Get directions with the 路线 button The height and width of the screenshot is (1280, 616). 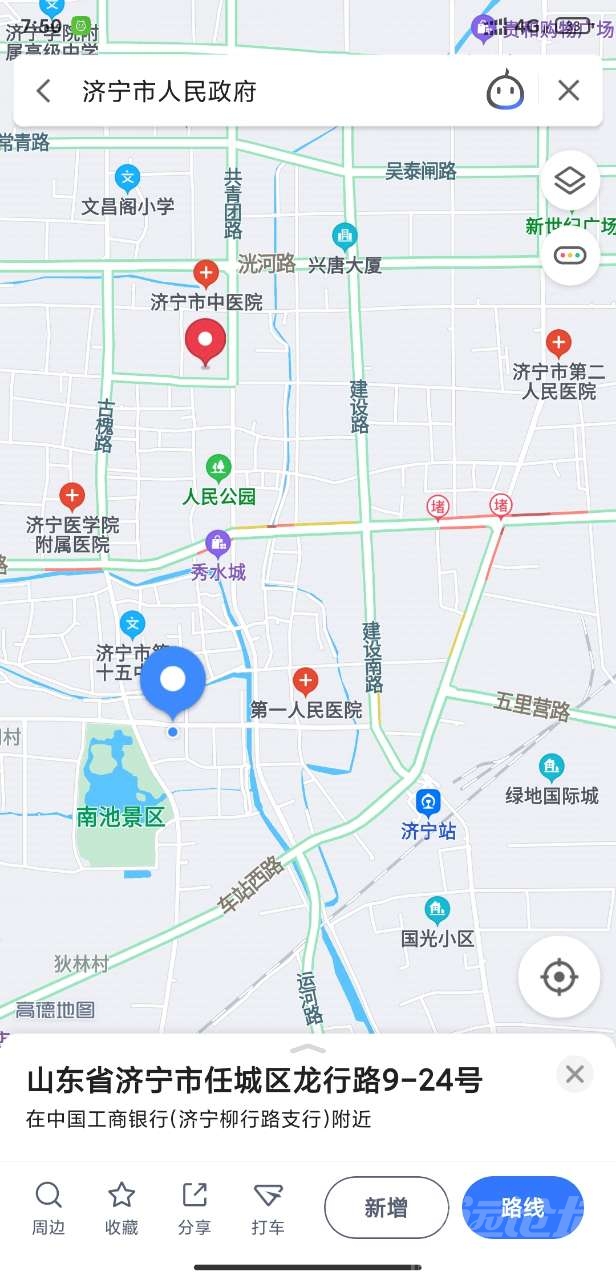point(522,1208)
